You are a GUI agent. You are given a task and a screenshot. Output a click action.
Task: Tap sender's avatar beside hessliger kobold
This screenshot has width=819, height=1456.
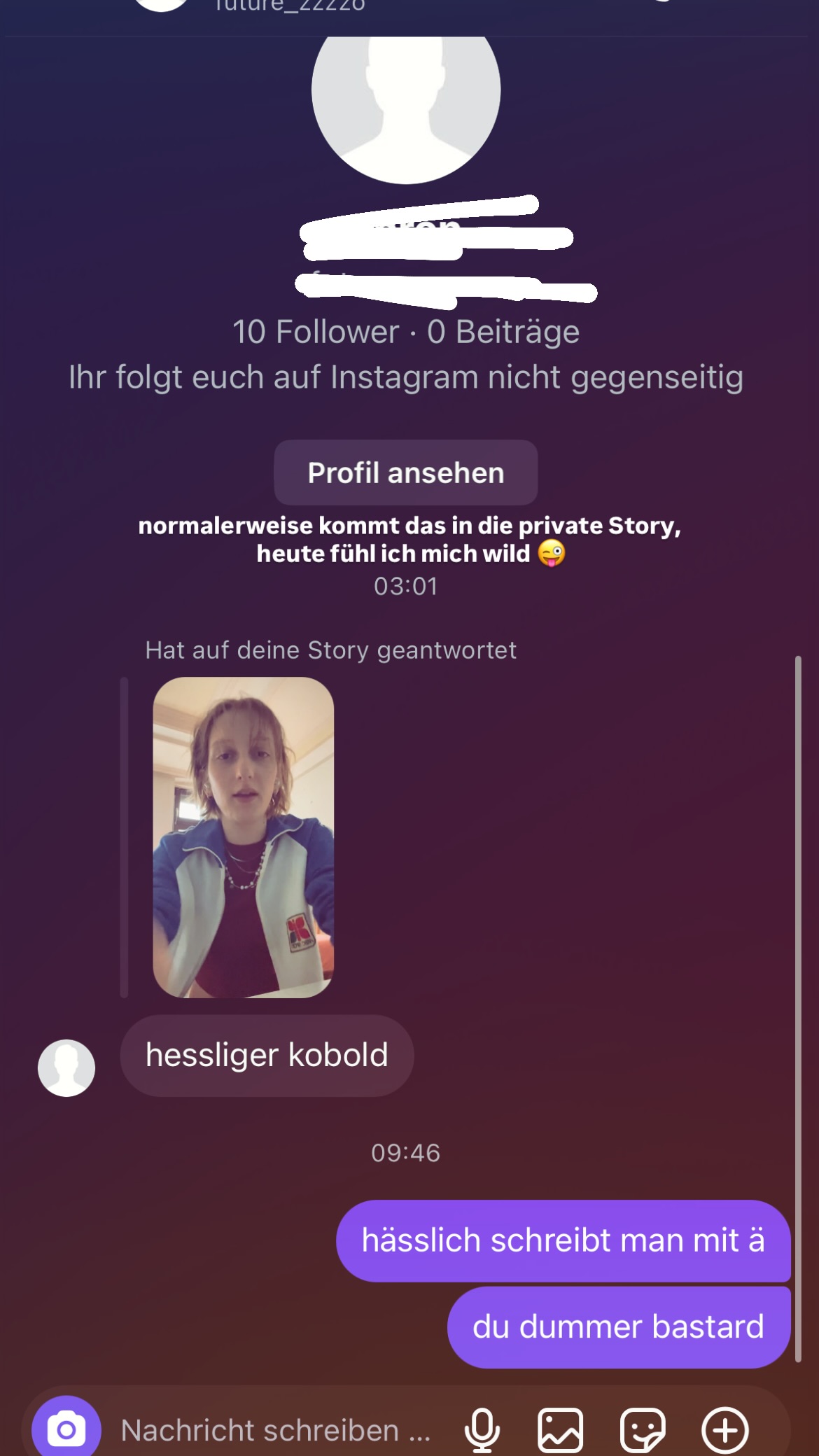pos(66,1067)
